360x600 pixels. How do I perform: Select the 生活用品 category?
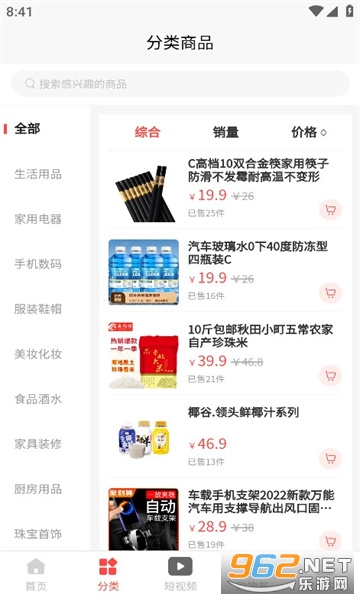pyautogui.click(x=38, y=174)
